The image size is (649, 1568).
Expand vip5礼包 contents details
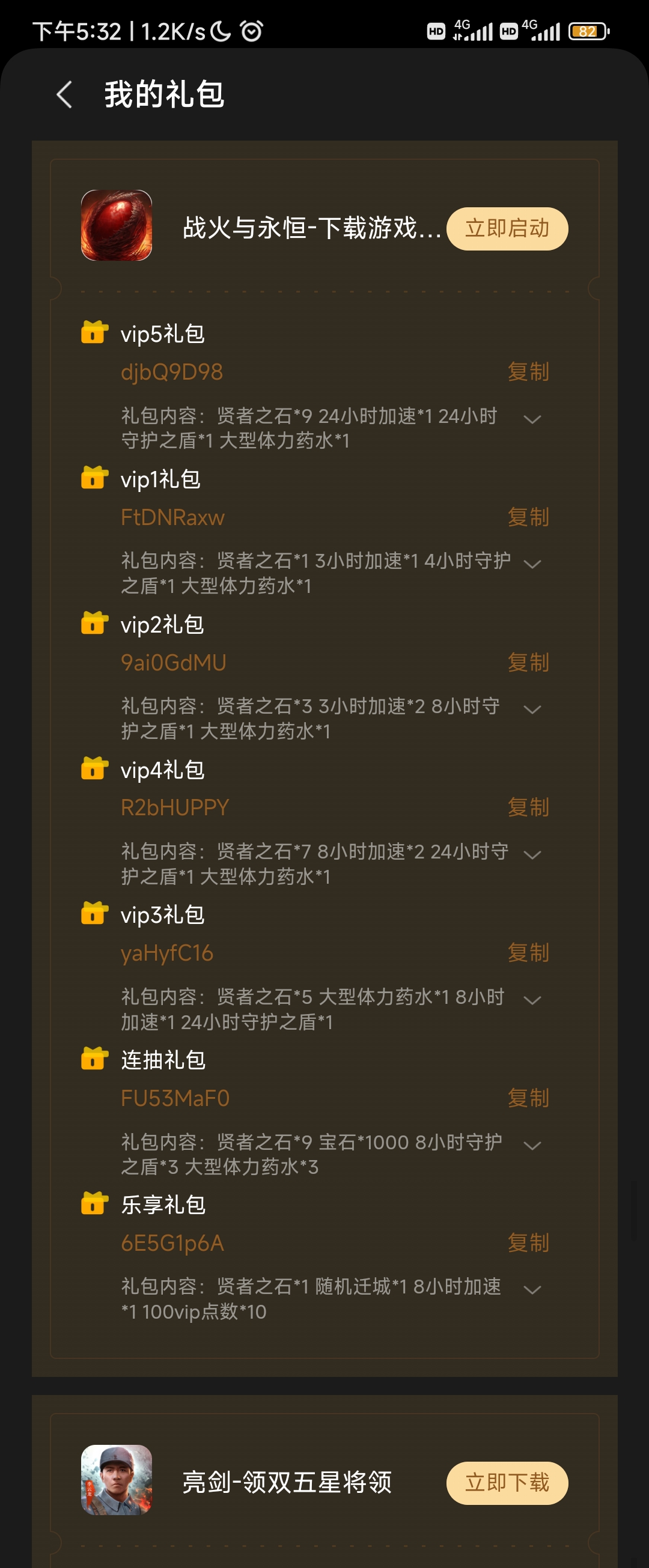[x=532, y=419]
